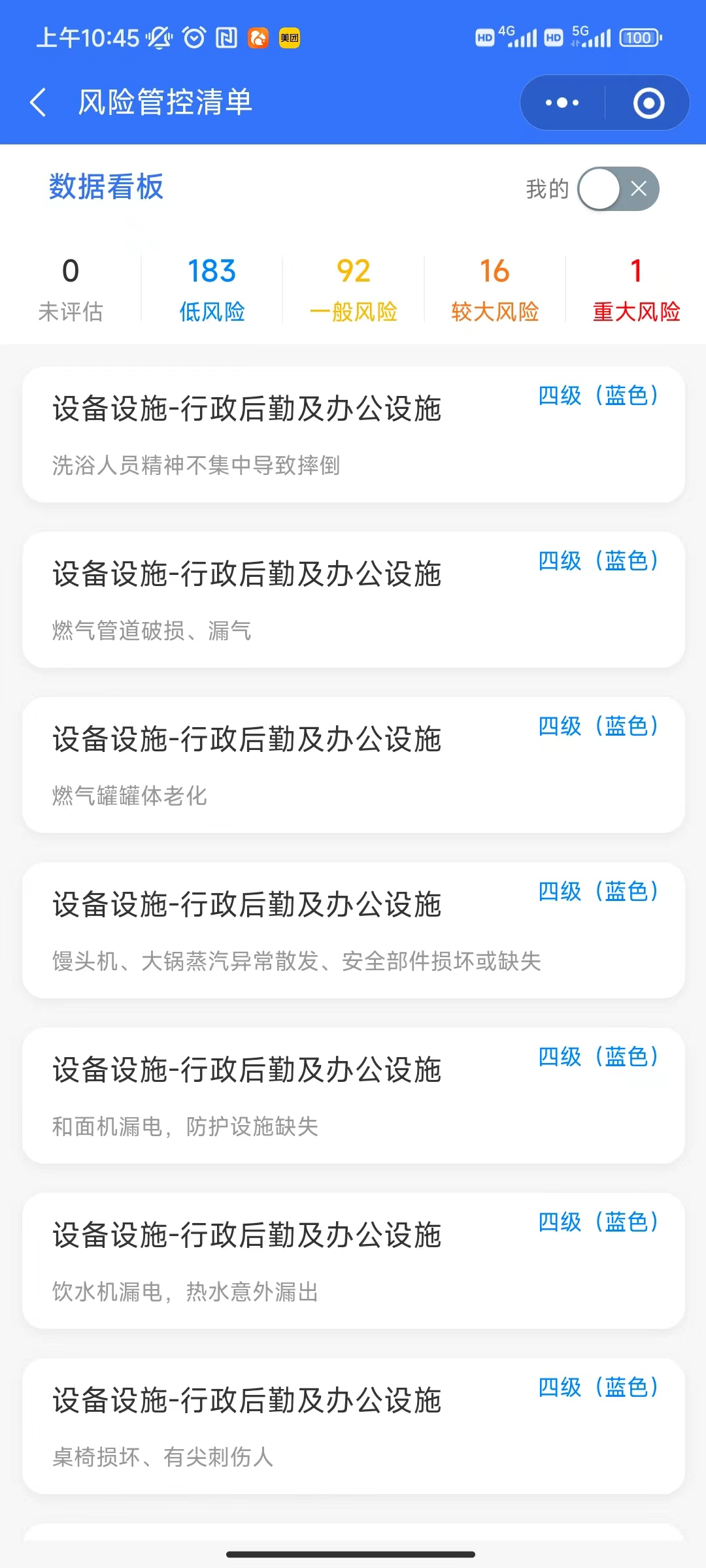
Task: Open 和面机漏电，防护设施缺失 entry
Action: (353, 1096)
